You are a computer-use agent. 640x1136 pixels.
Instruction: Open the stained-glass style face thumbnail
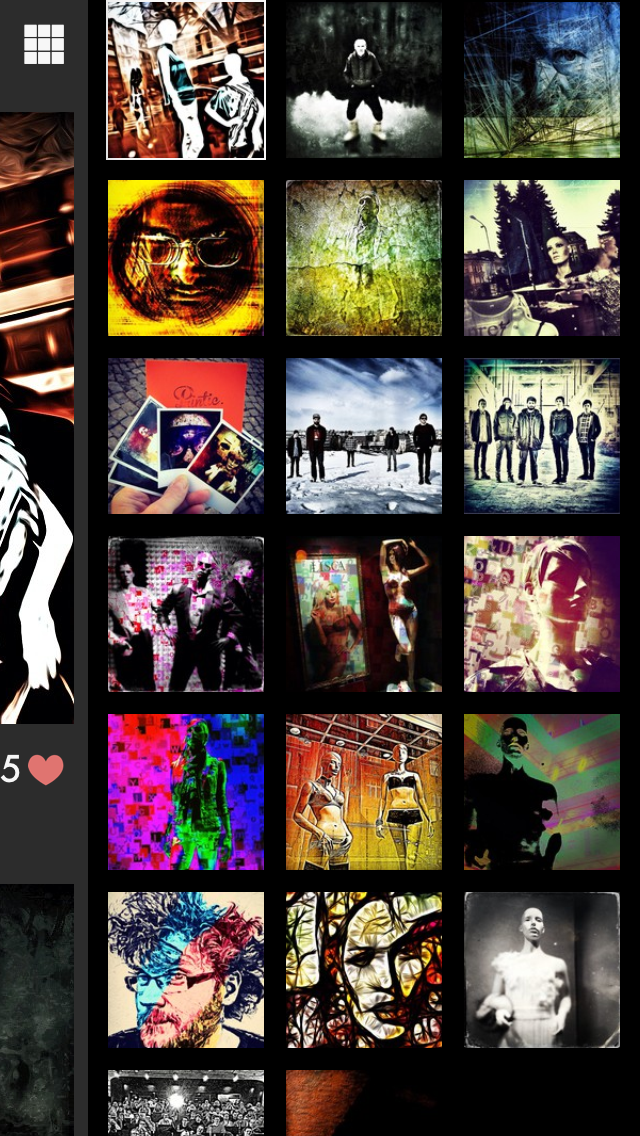[364, 970]
